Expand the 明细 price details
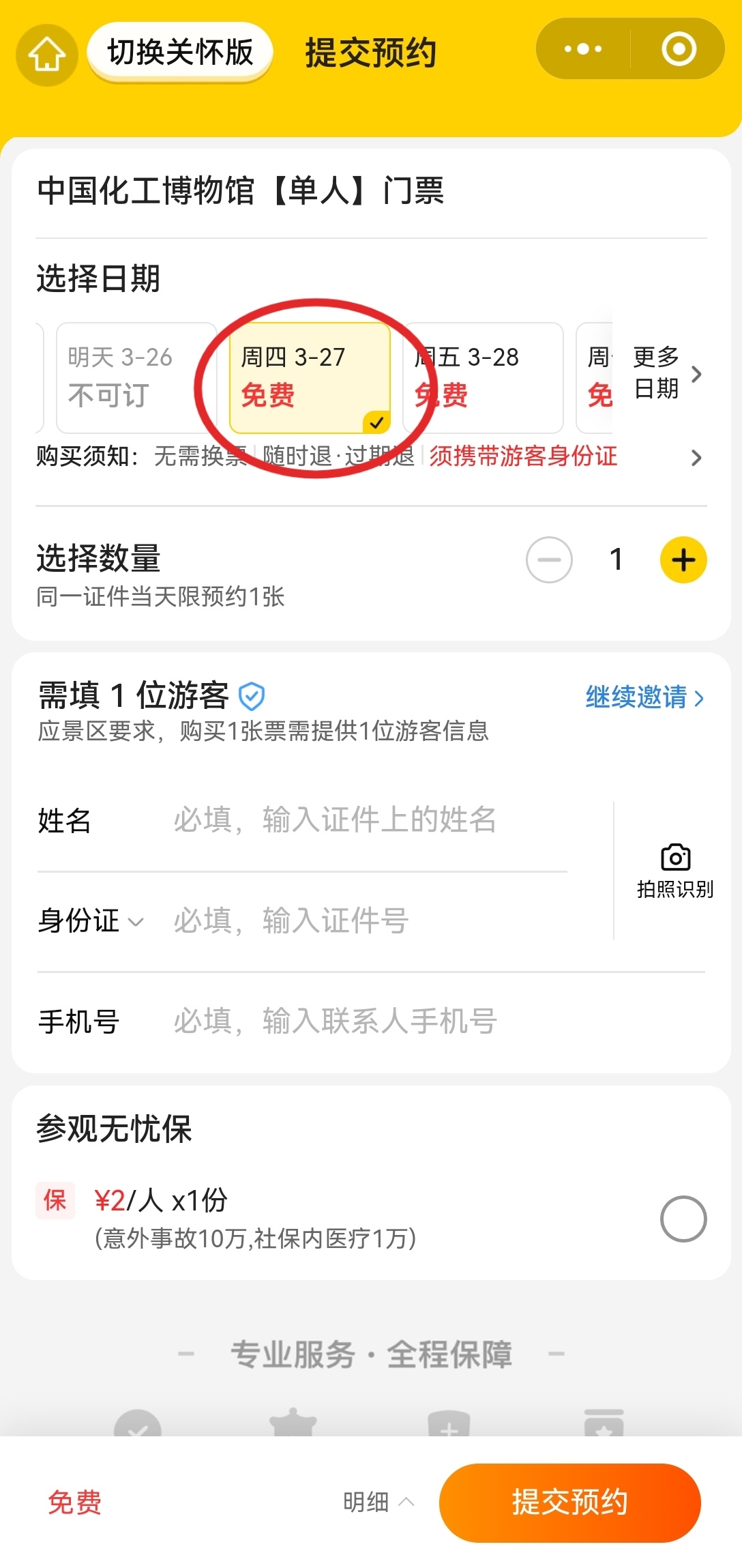Image resolution: width=742 pixels, height=1568 pixels. click(379, 1502)
